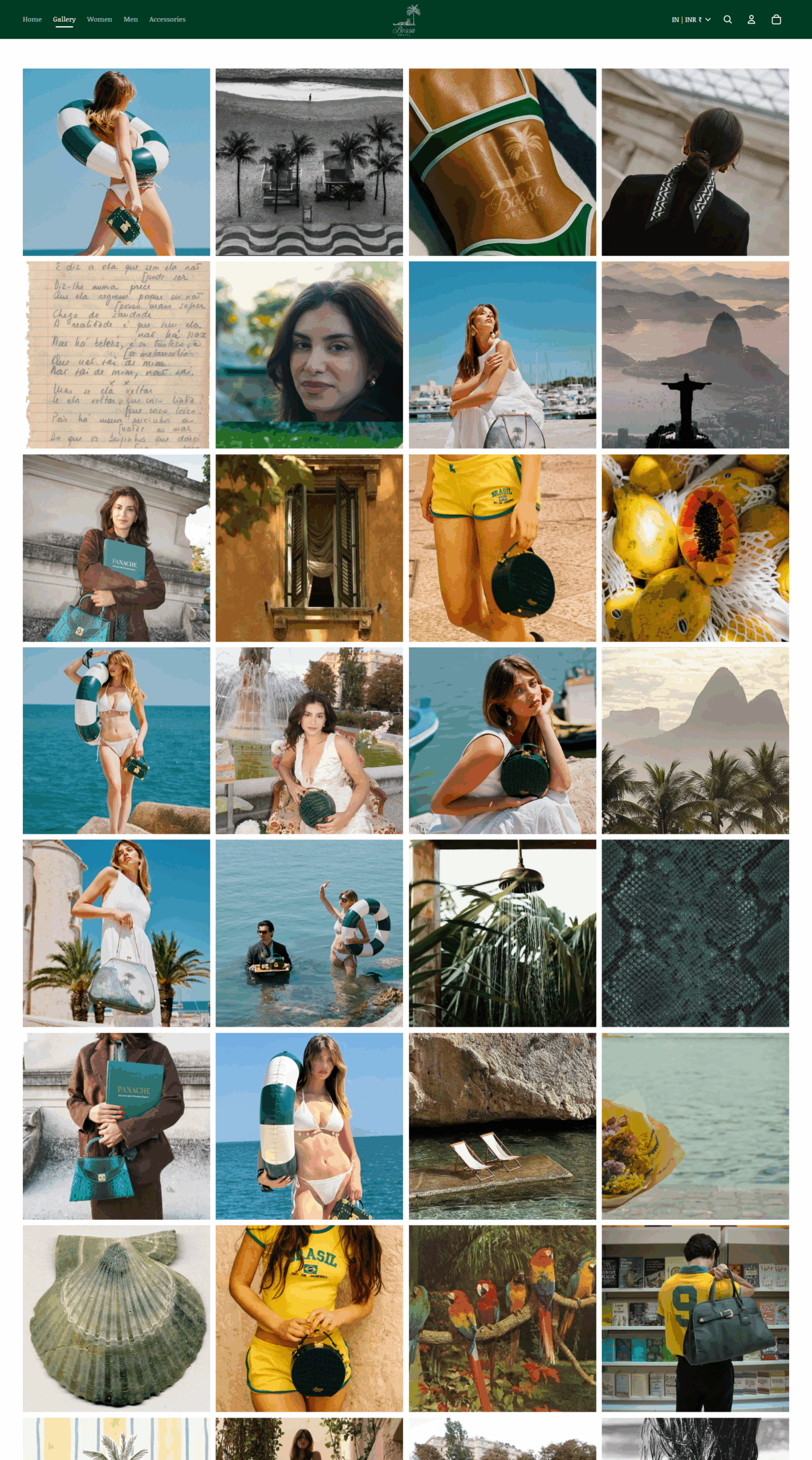
Task: Switch to the Women section
Action: 99,19
